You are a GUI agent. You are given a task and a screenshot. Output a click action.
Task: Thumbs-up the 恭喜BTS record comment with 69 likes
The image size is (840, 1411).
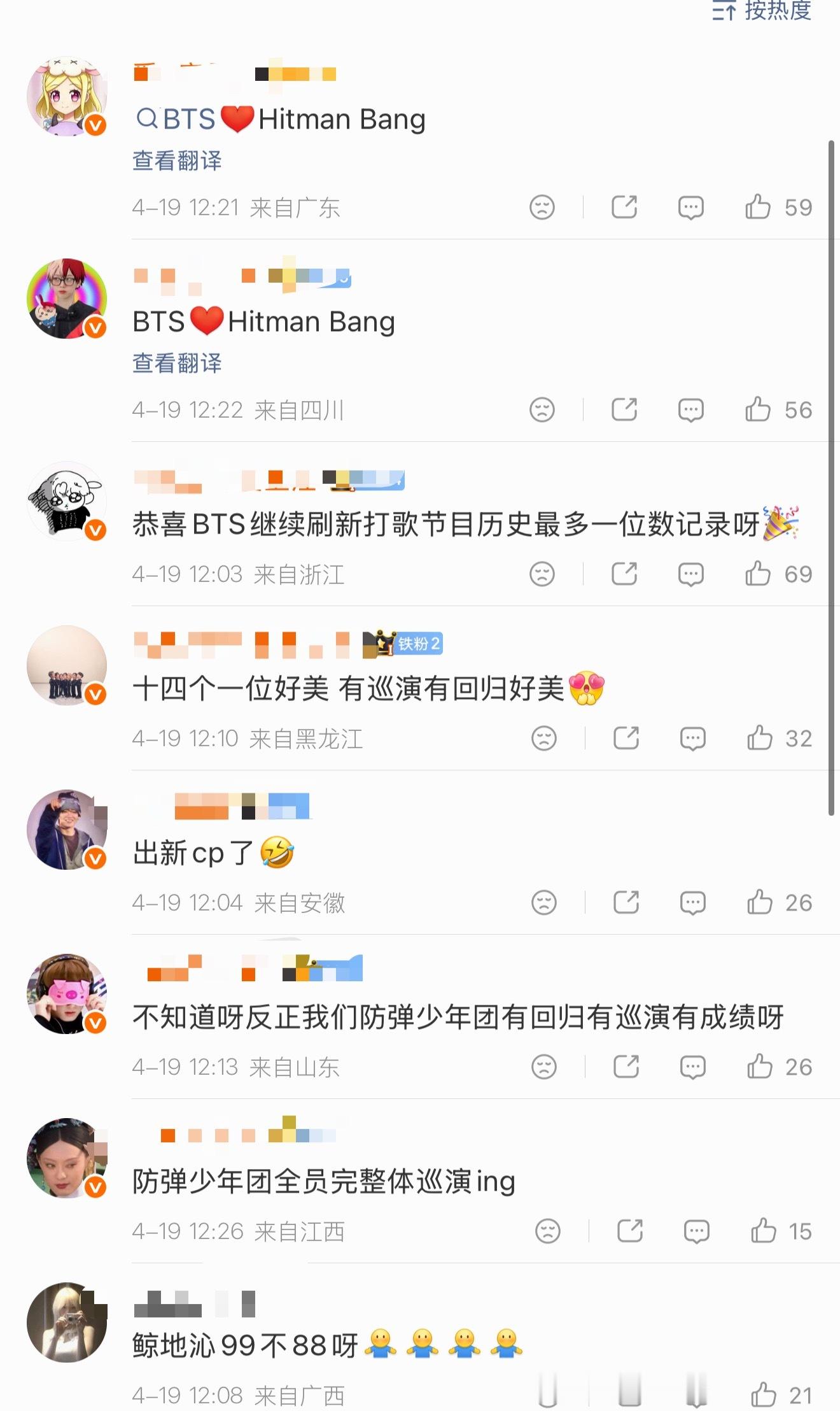click(759, 574)
